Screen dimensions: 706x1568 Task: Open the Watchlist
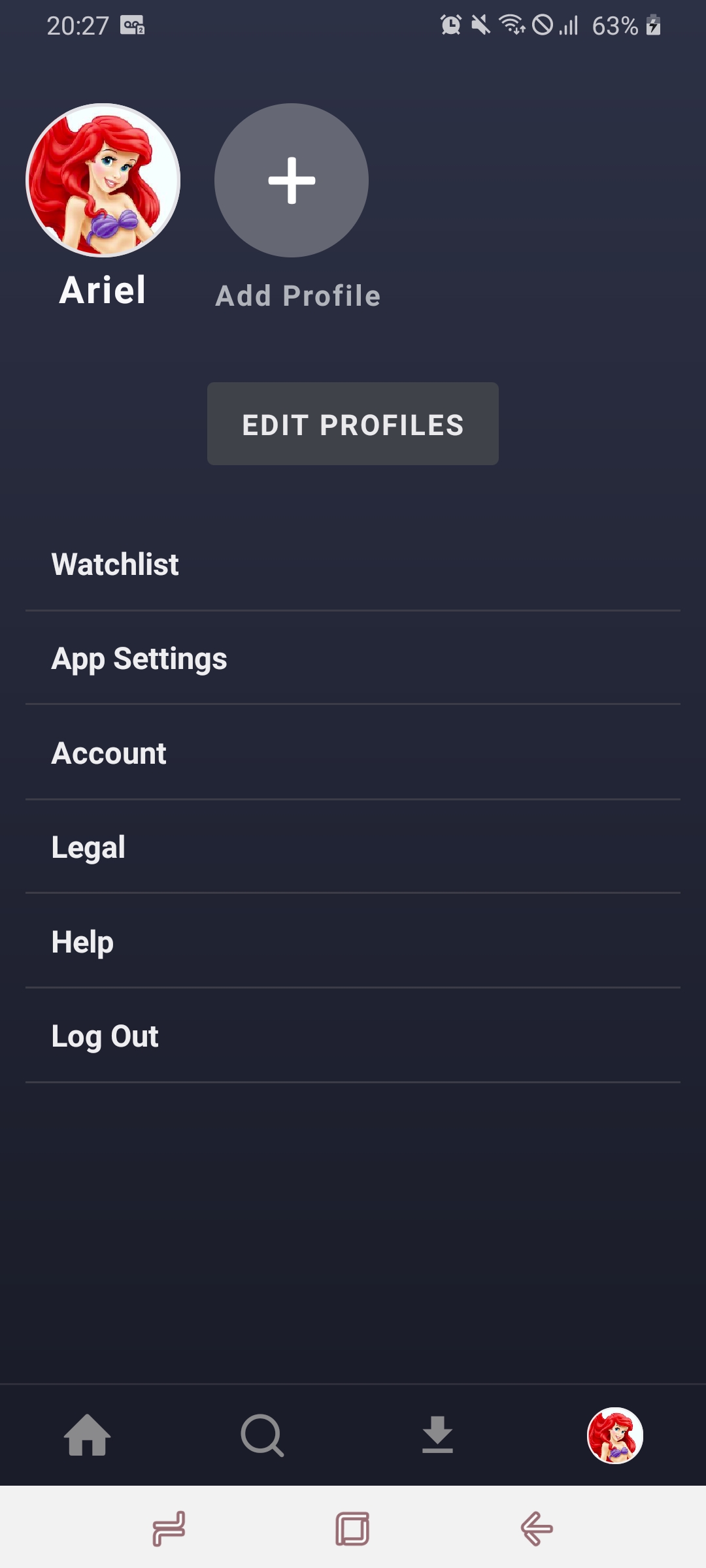pyautogui.click(x=115, y=564)
